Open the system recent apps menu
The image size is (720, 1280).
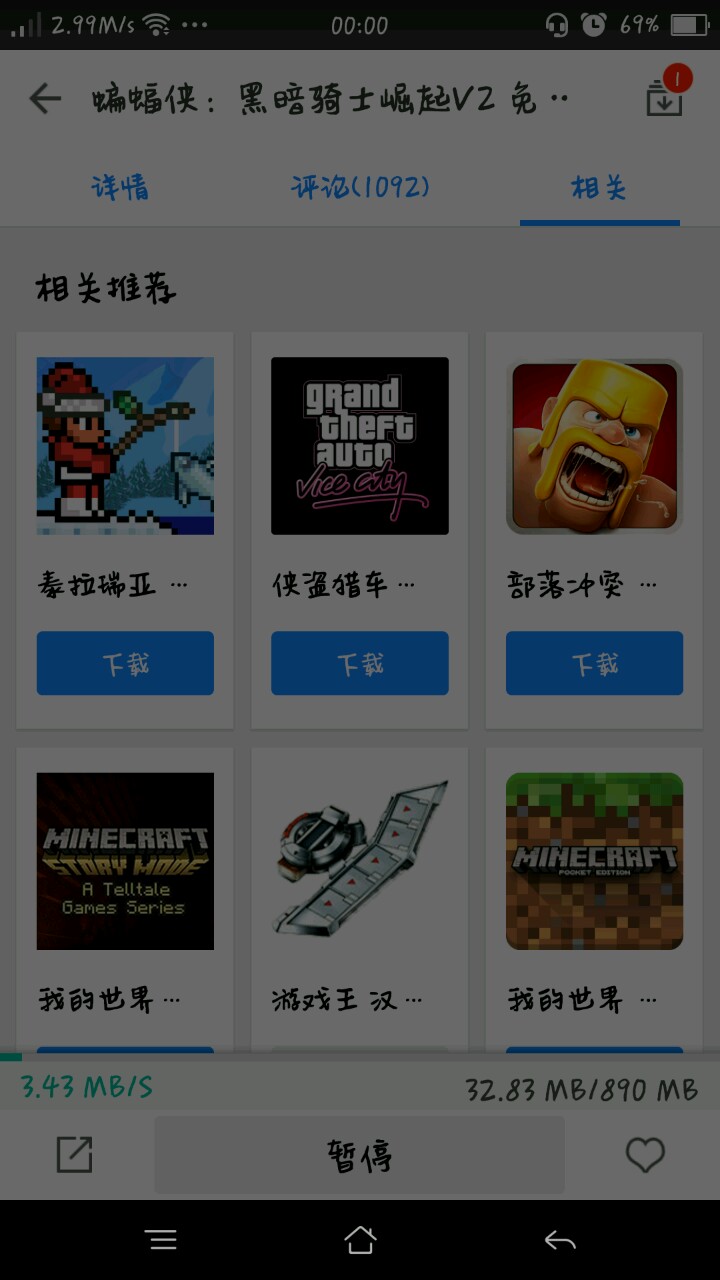(x=162, y=1241)
